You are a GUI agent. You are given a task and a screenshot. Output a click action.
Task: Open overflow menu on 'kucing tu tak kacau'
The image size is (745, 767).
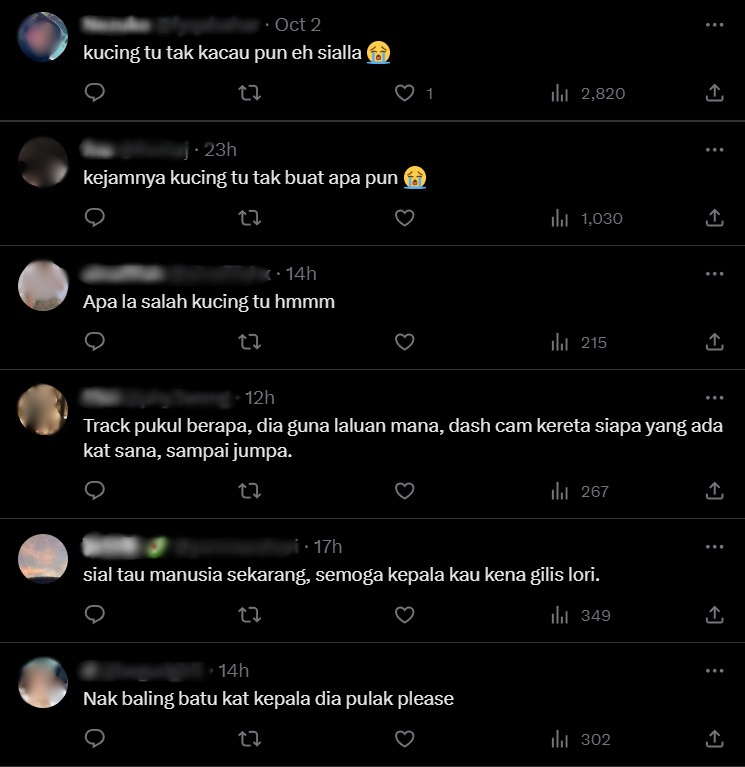(x=714, y=25)
